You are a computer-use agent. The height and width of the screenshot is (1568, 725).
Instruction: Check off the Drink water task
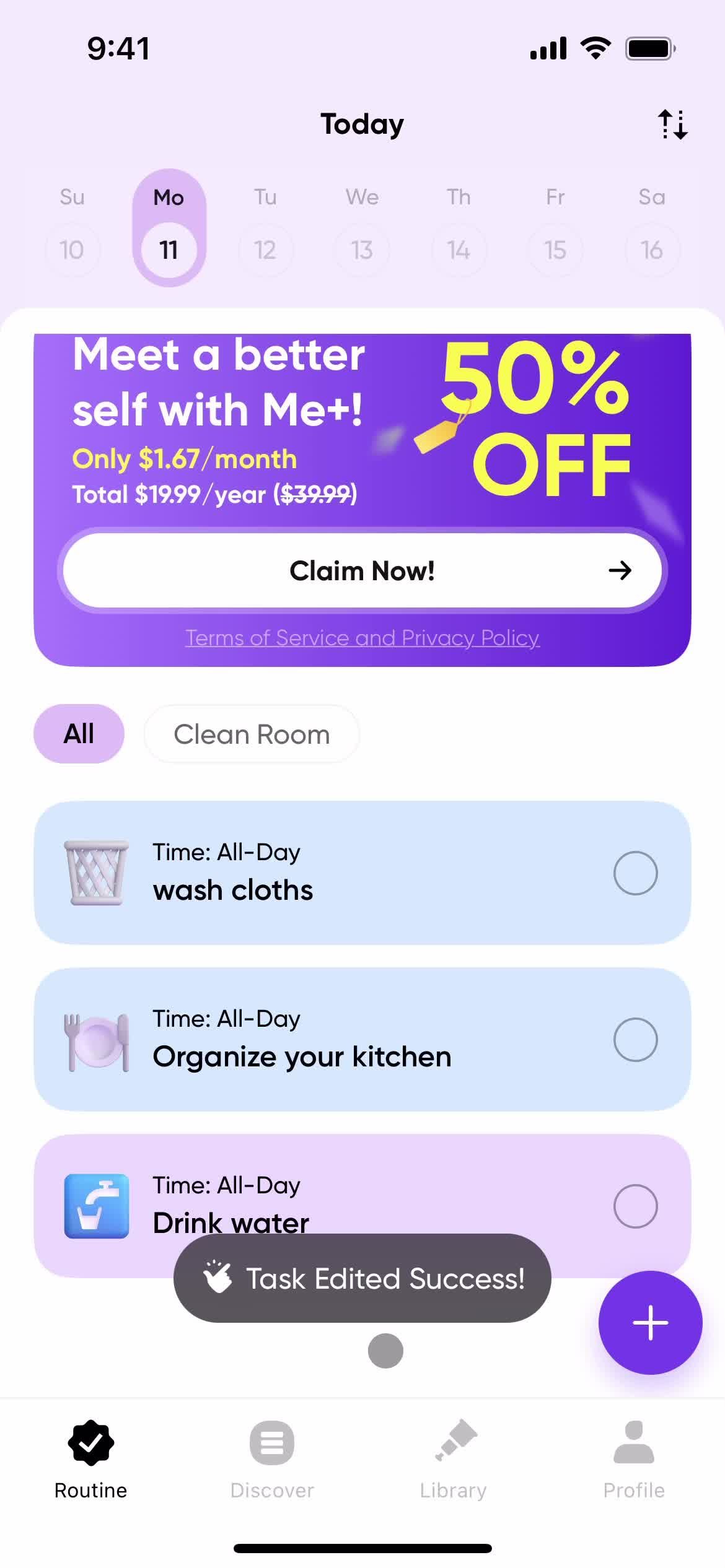pyautogui.click(x=635, y=1206)
